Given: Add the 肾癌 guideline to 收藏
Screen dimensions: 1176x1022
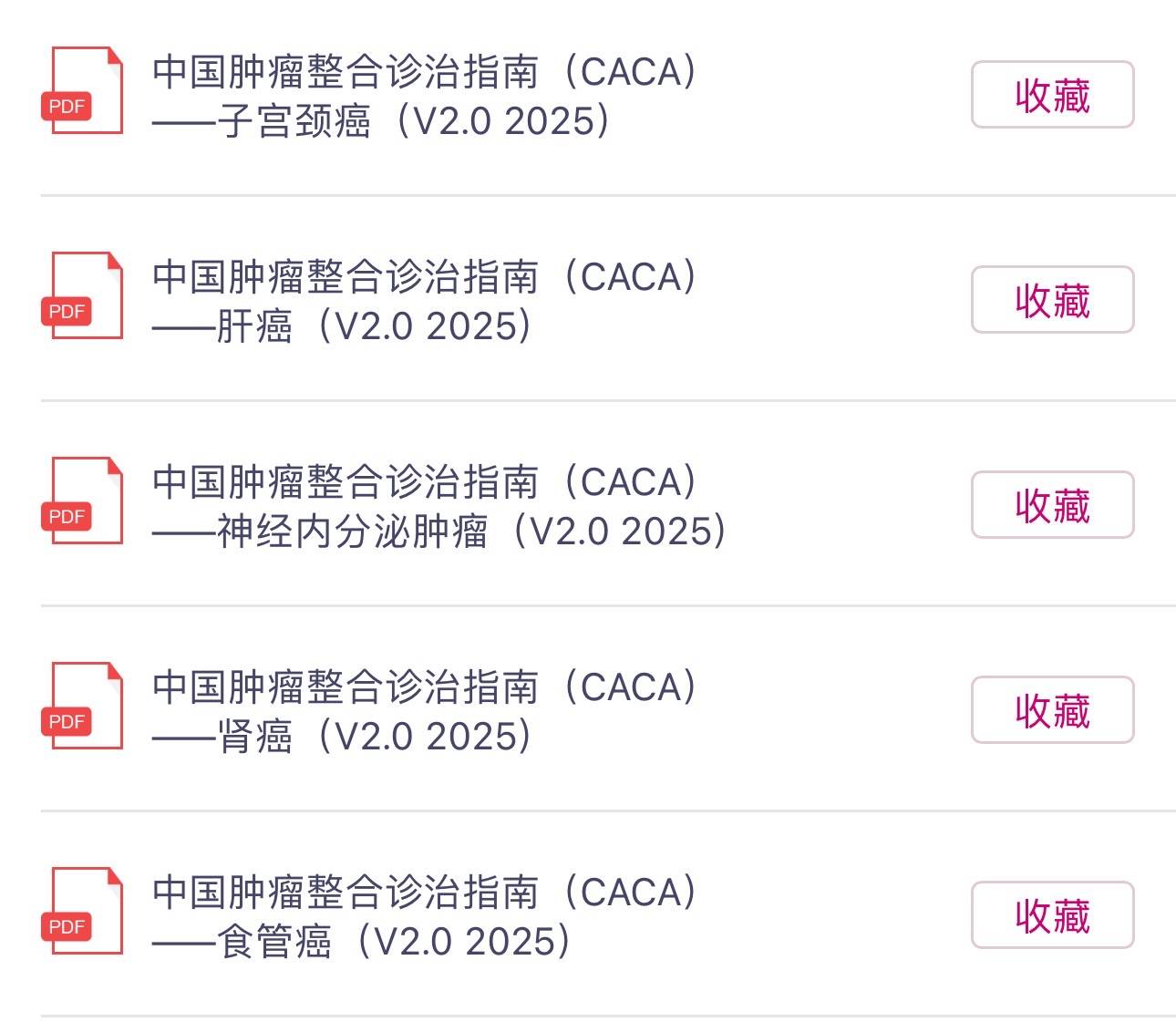Looking at the screenshot, I should click(x=1052, y=710).
